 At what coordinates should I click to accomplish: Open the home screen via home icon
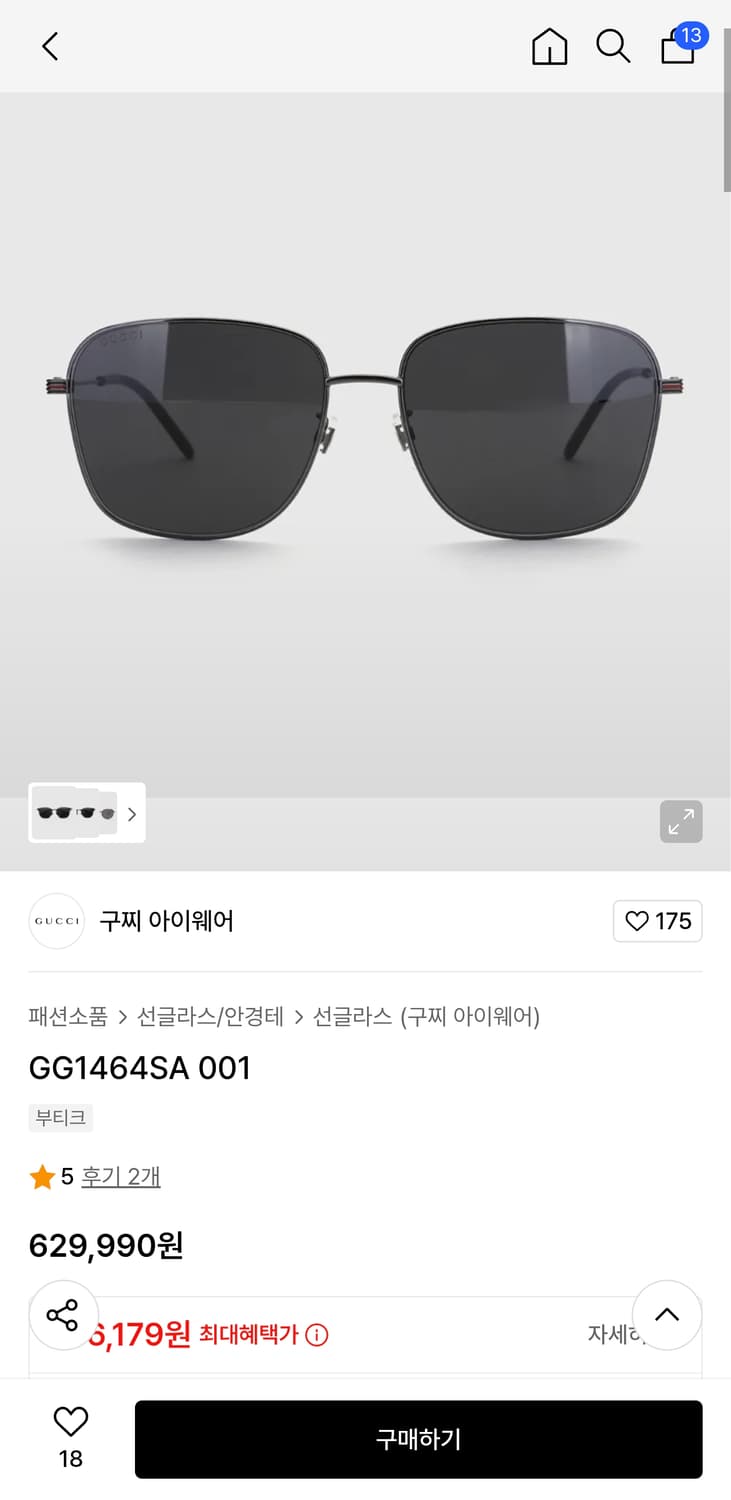pyautogui.click(x=549, y=46)
